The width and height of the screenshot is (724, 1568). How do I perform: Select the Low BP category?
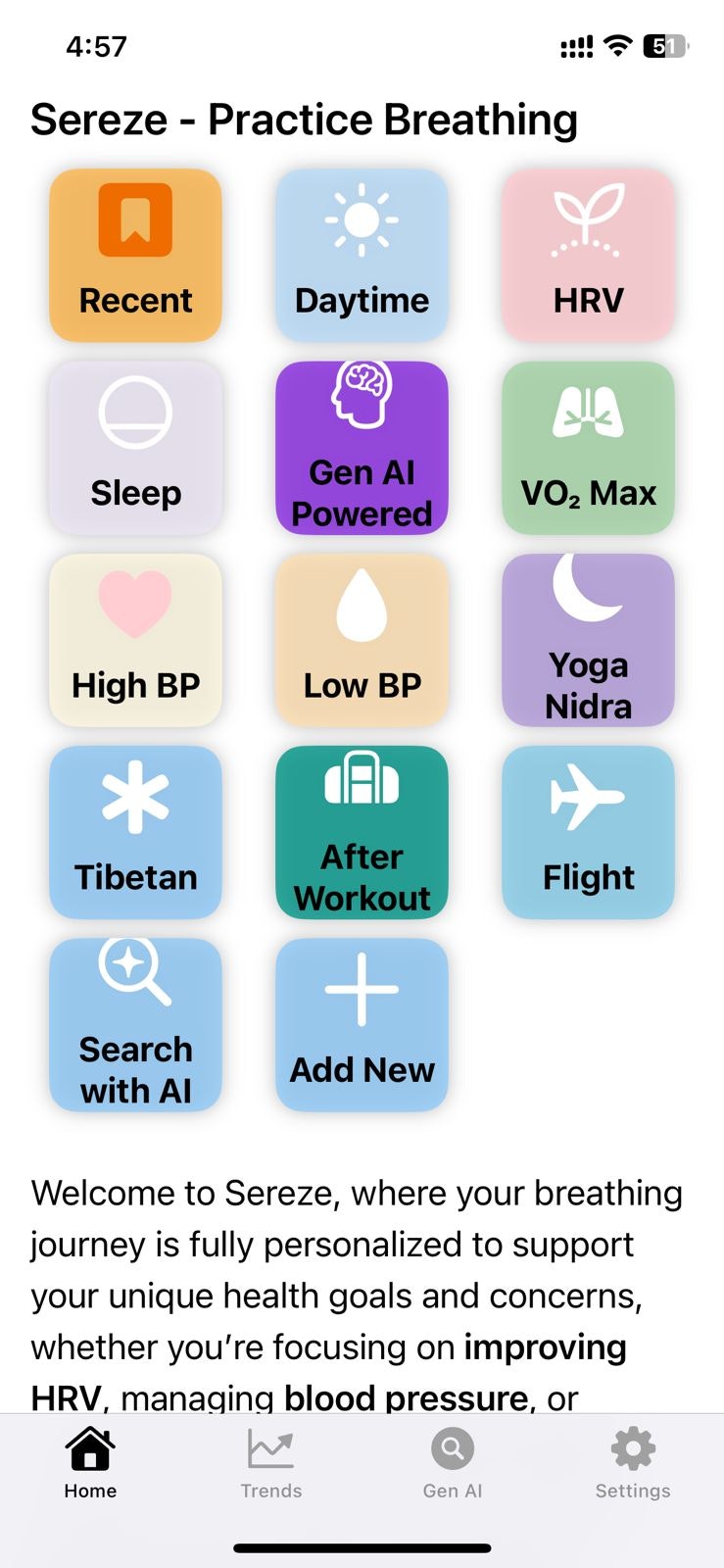coord(362,640)
